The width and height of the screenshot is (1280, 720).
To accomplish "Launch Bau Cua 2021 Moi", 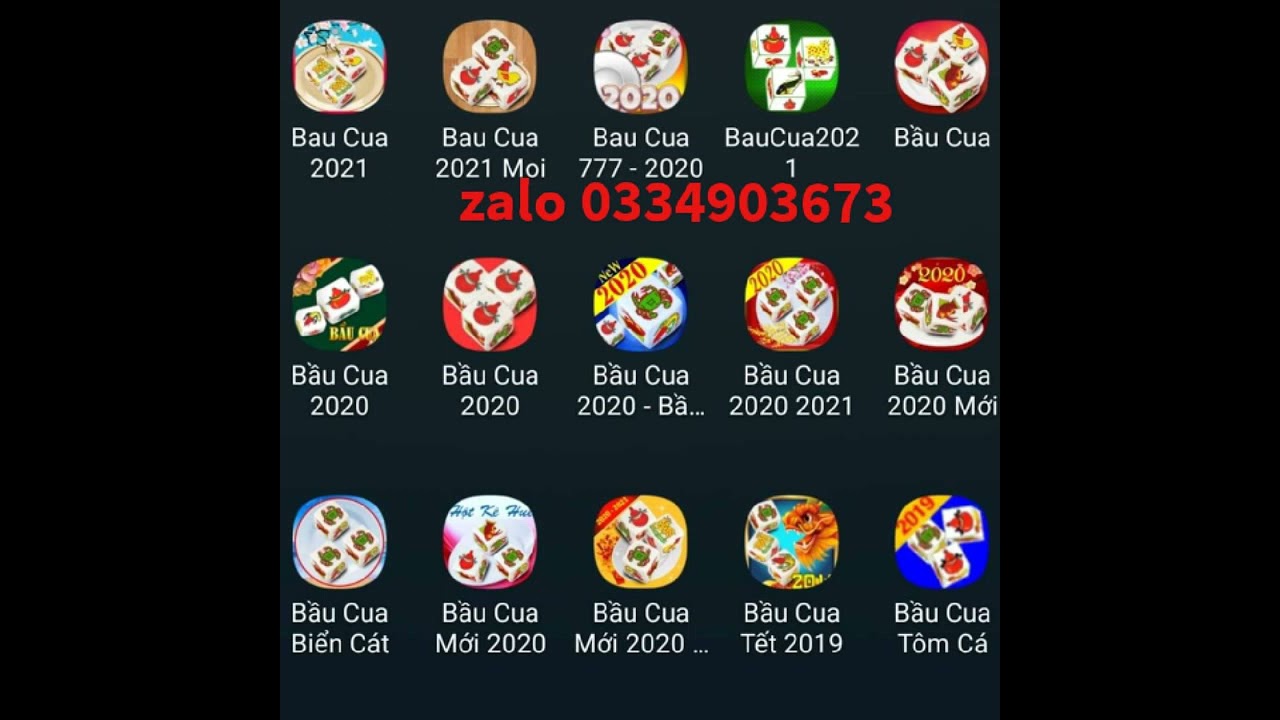I will tap(490, 67).
